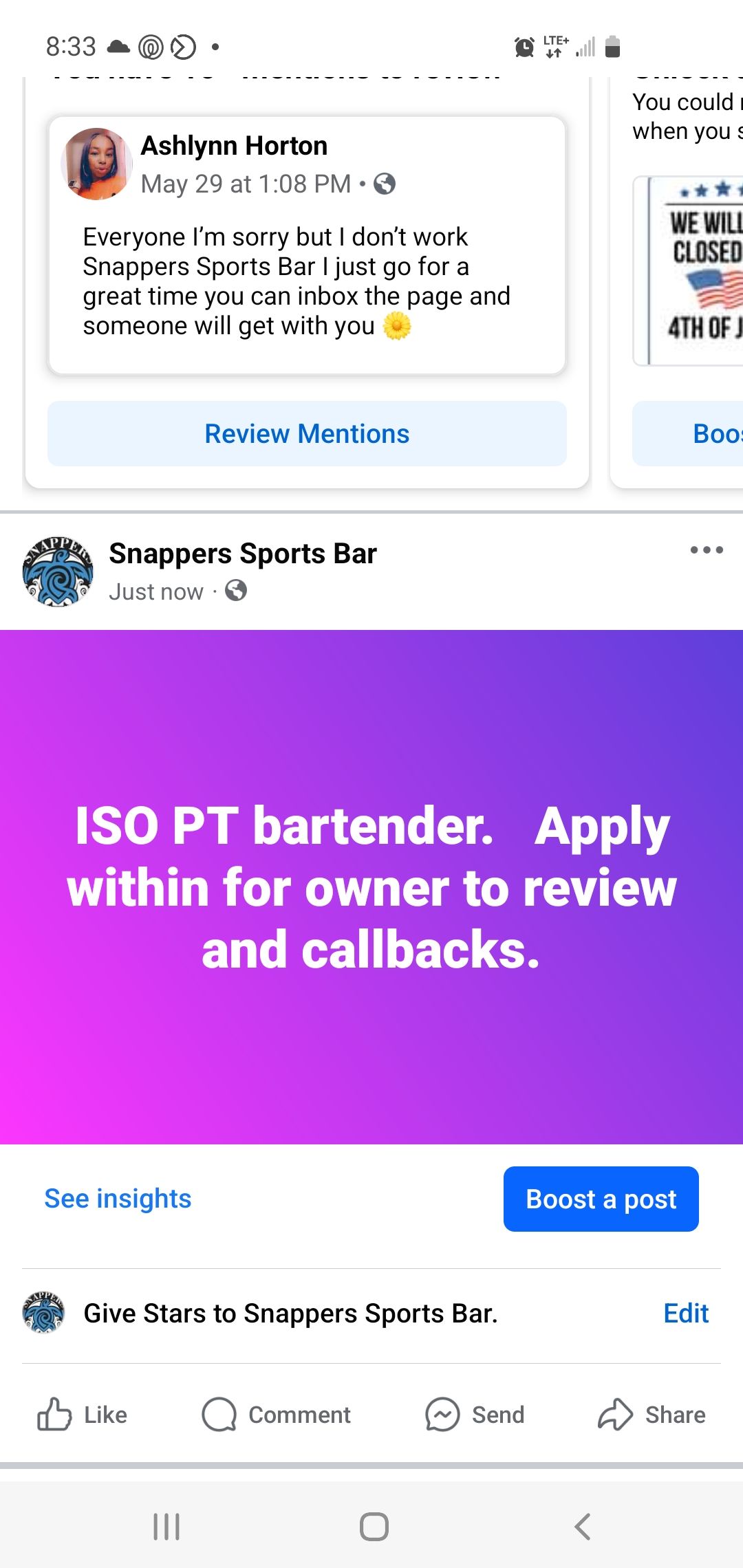Tap Boost a post button

pyautogui.click(x=601, y=1199)
